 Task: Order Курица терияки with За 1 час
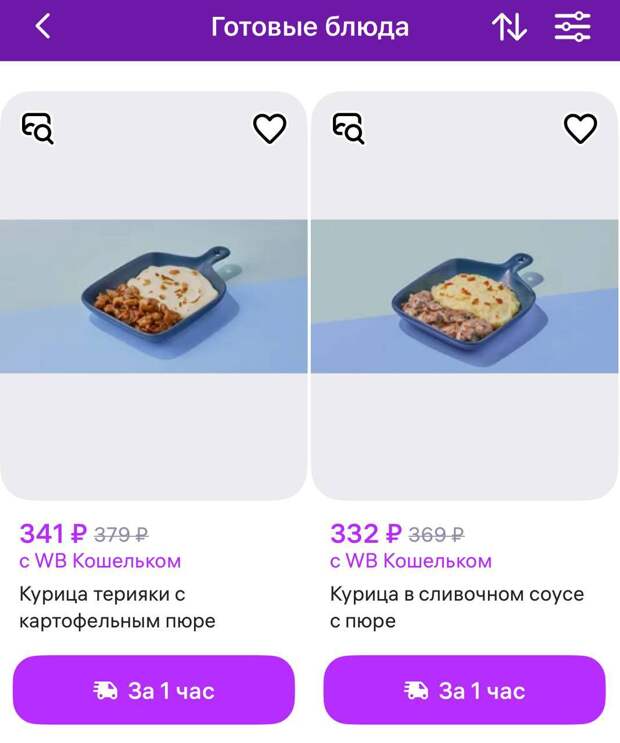click(x=153, y=690)
